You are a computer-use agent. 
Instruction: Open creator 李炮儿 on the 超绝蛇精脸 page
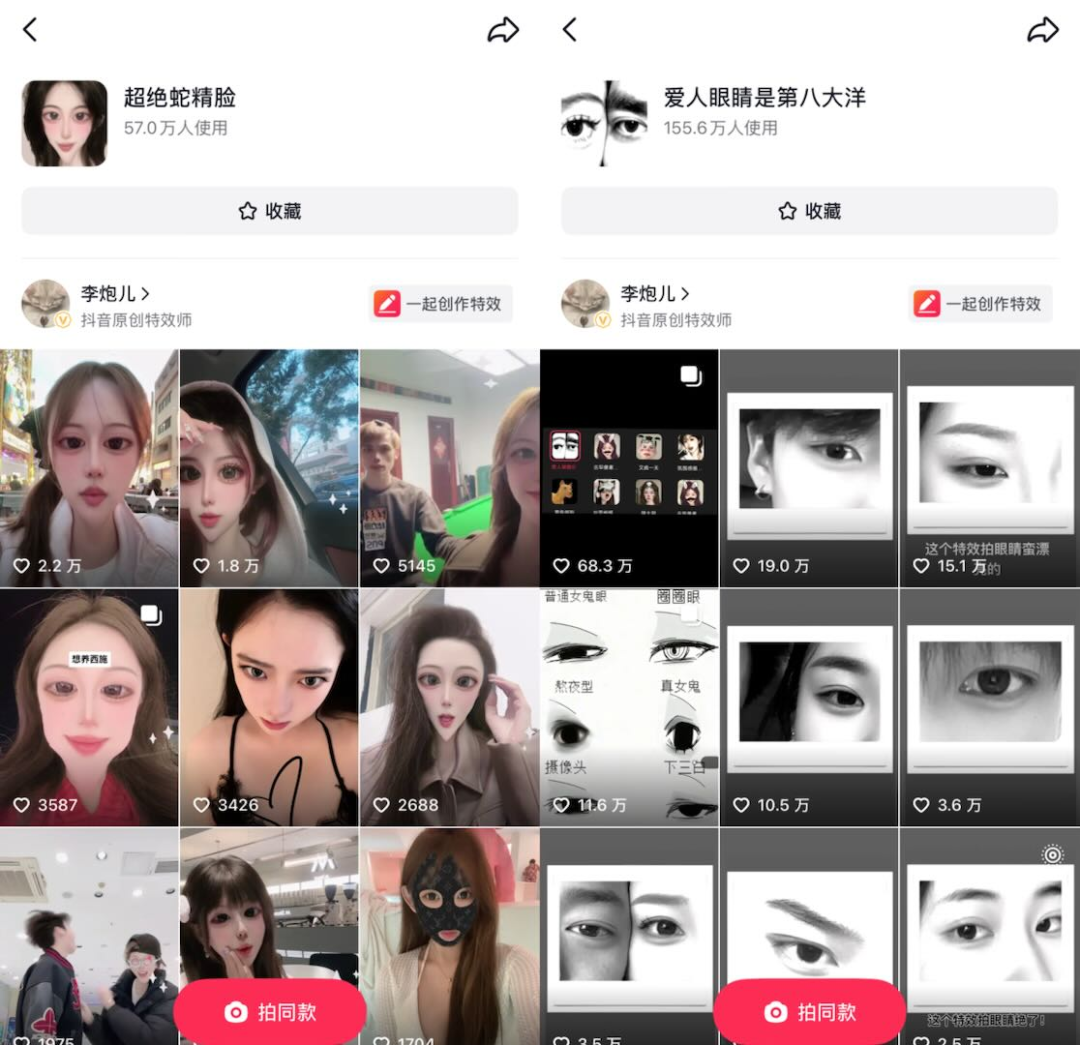(115, 294)
